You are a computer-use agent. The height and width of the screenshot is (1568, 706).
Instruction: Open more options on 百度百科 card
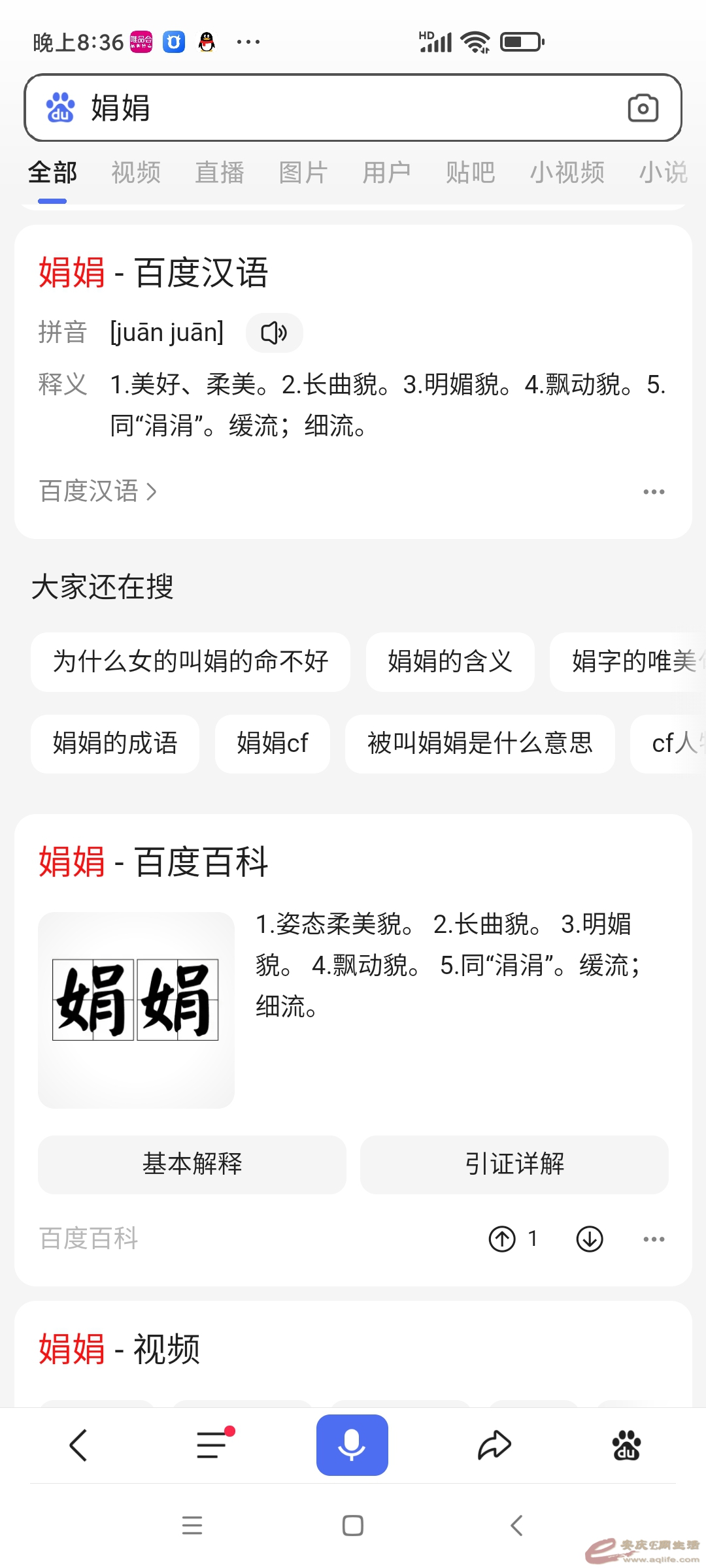click(654, 1239)
